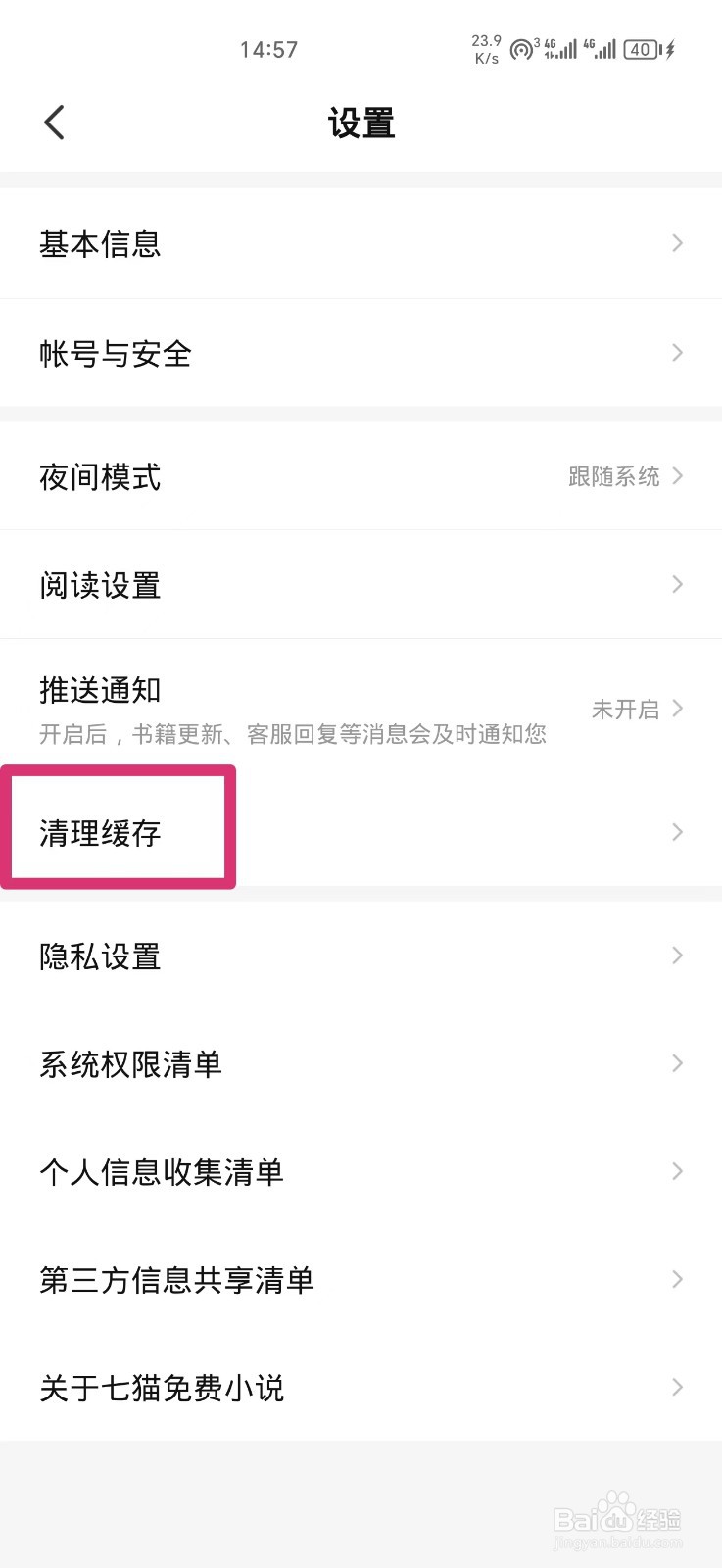Open 帐号与安全 account security settings
The width and height of the screenshot is (722, 1568).
coord(115,353)
